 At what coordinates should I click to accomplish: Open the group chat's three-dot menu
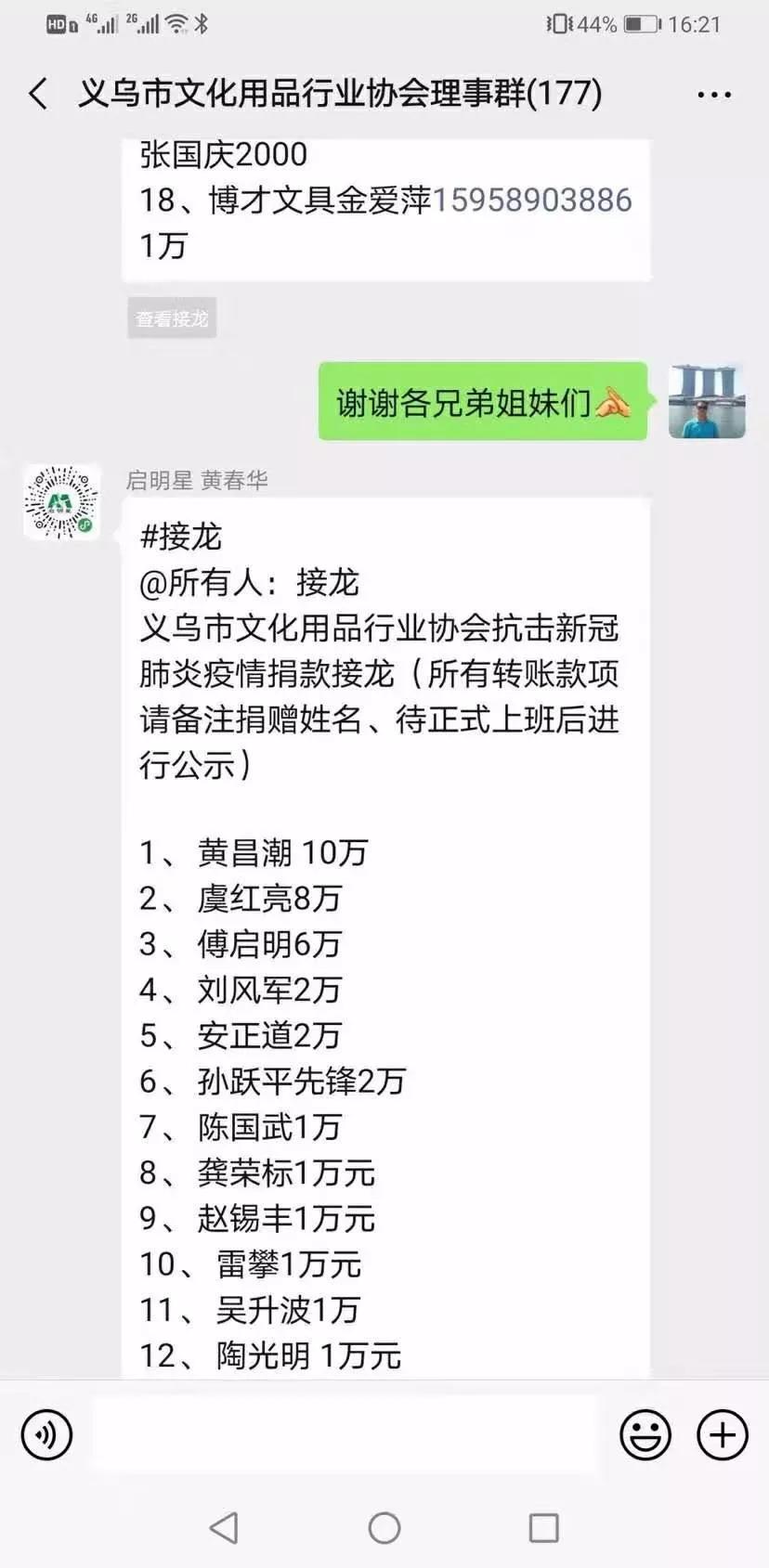[713, 95]
